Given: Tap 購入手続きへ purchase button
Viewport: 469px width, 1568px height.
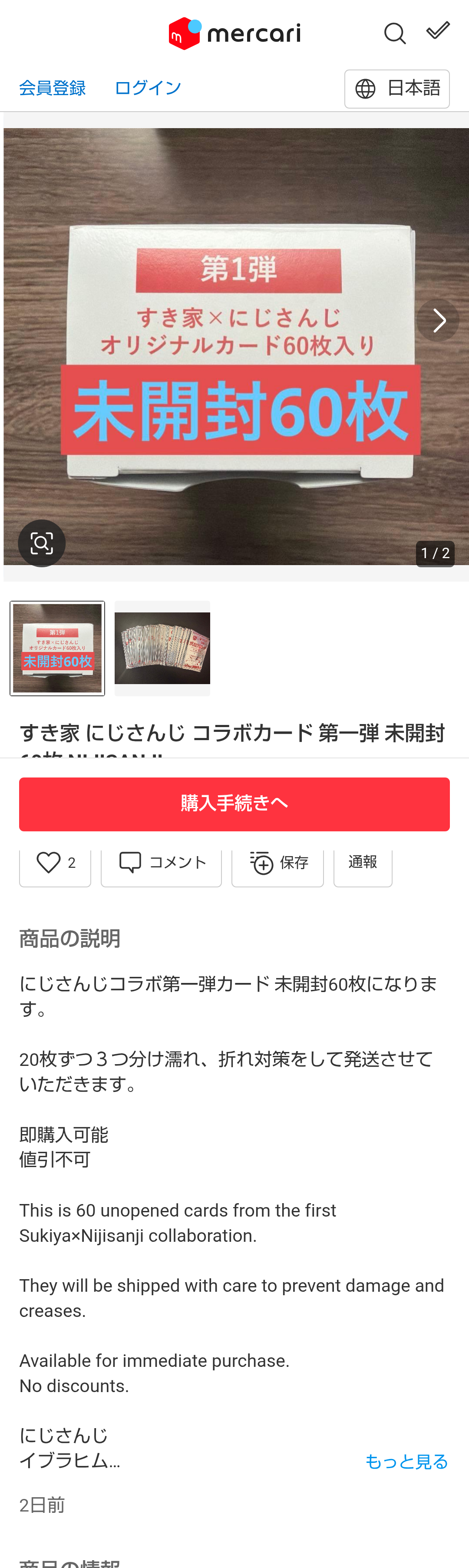Looking at the screenshot, I should [234, 804].
